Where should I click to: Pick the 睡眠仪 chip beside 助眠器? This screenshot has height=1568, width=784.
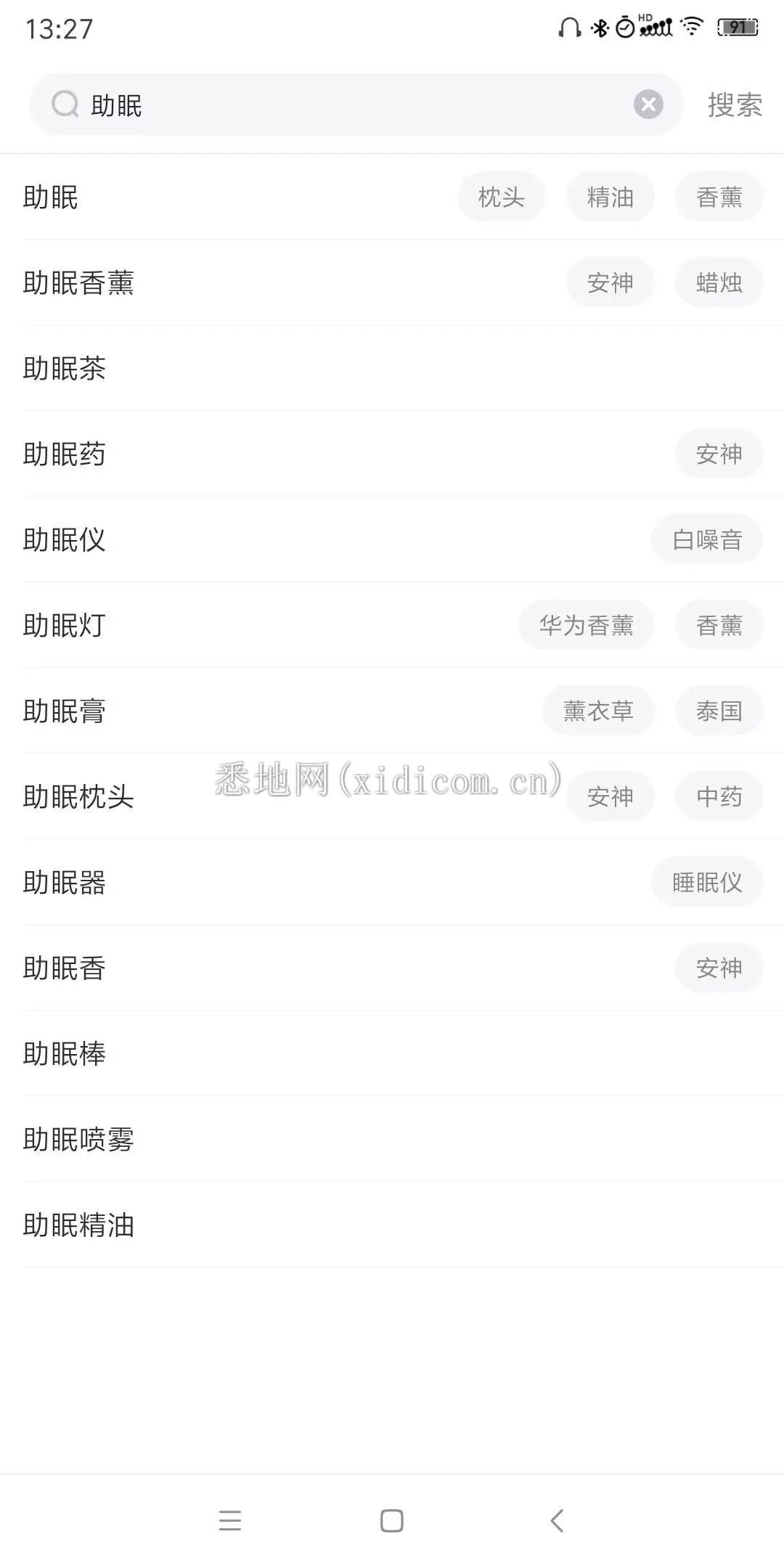coord(706,882)
